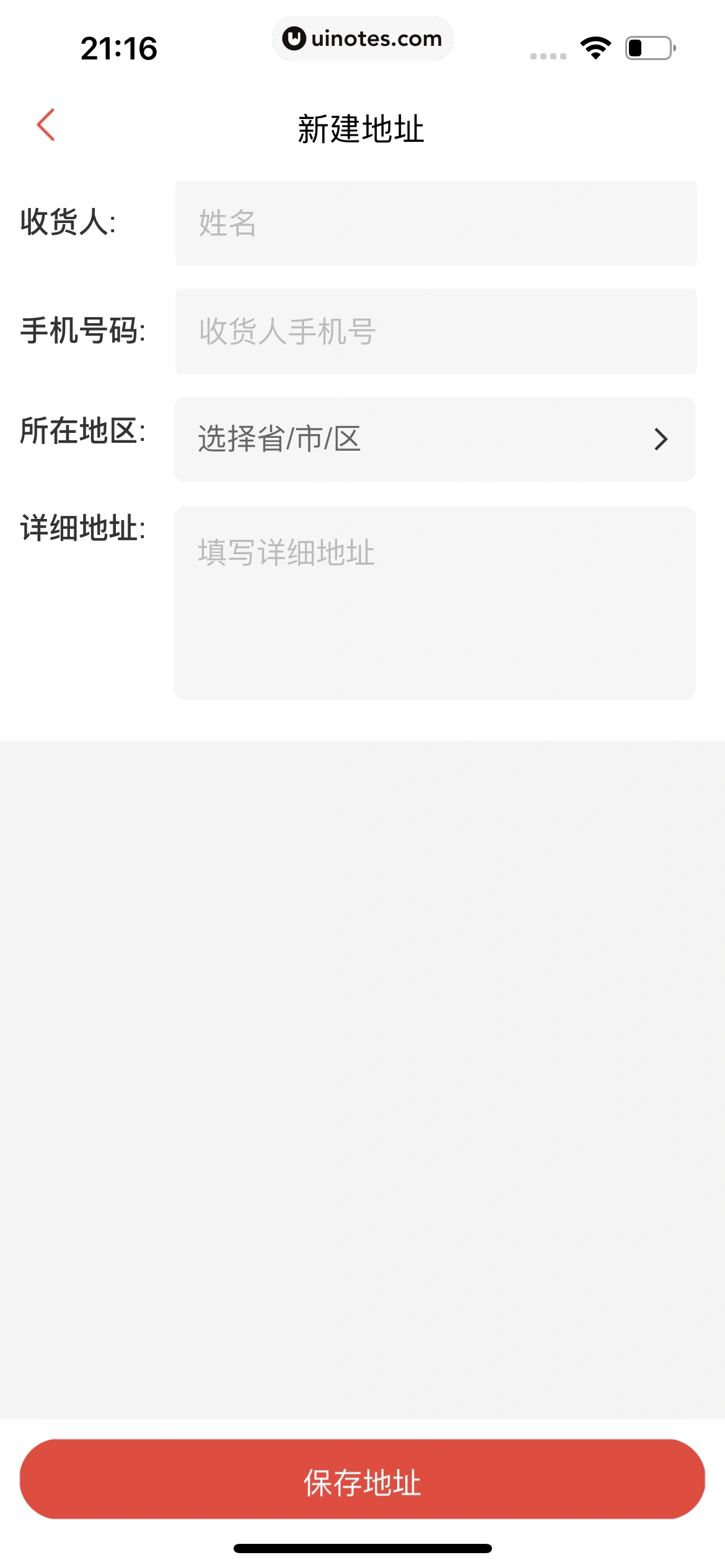Focus the 收货人 name field

tap(436, 224)
